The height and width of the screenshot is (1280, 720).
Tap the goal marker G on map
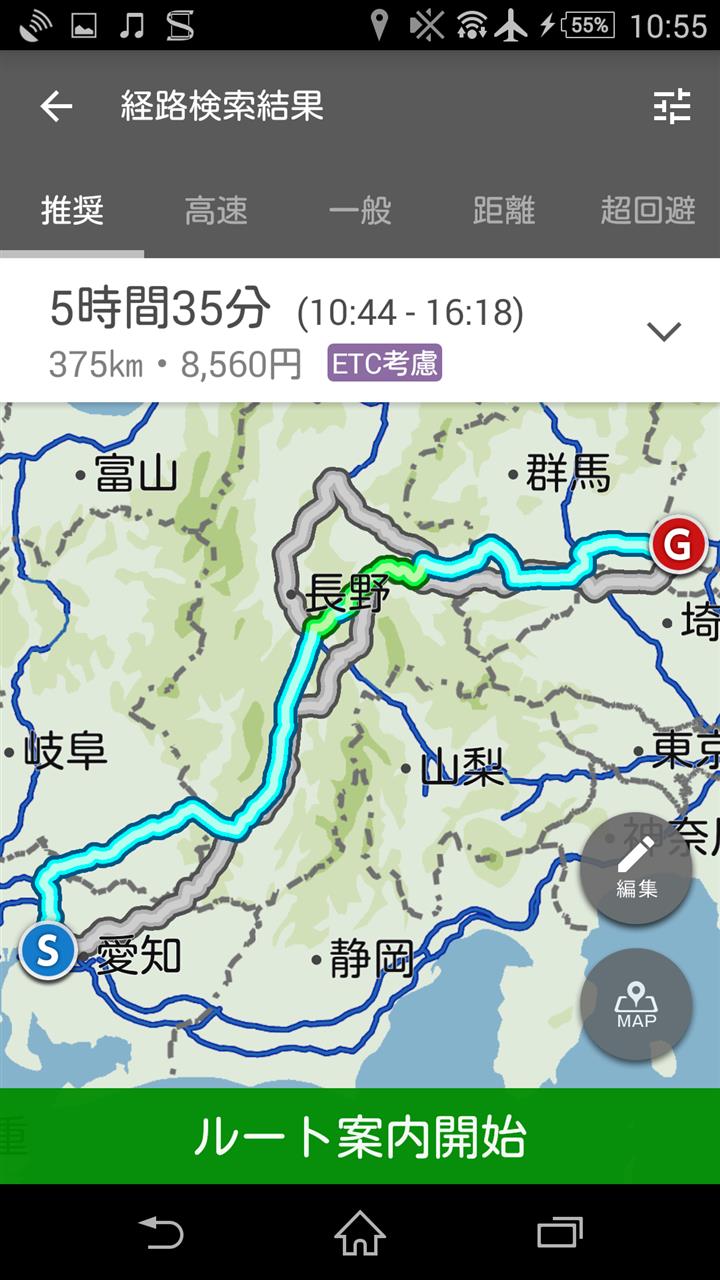click(678, 546)
